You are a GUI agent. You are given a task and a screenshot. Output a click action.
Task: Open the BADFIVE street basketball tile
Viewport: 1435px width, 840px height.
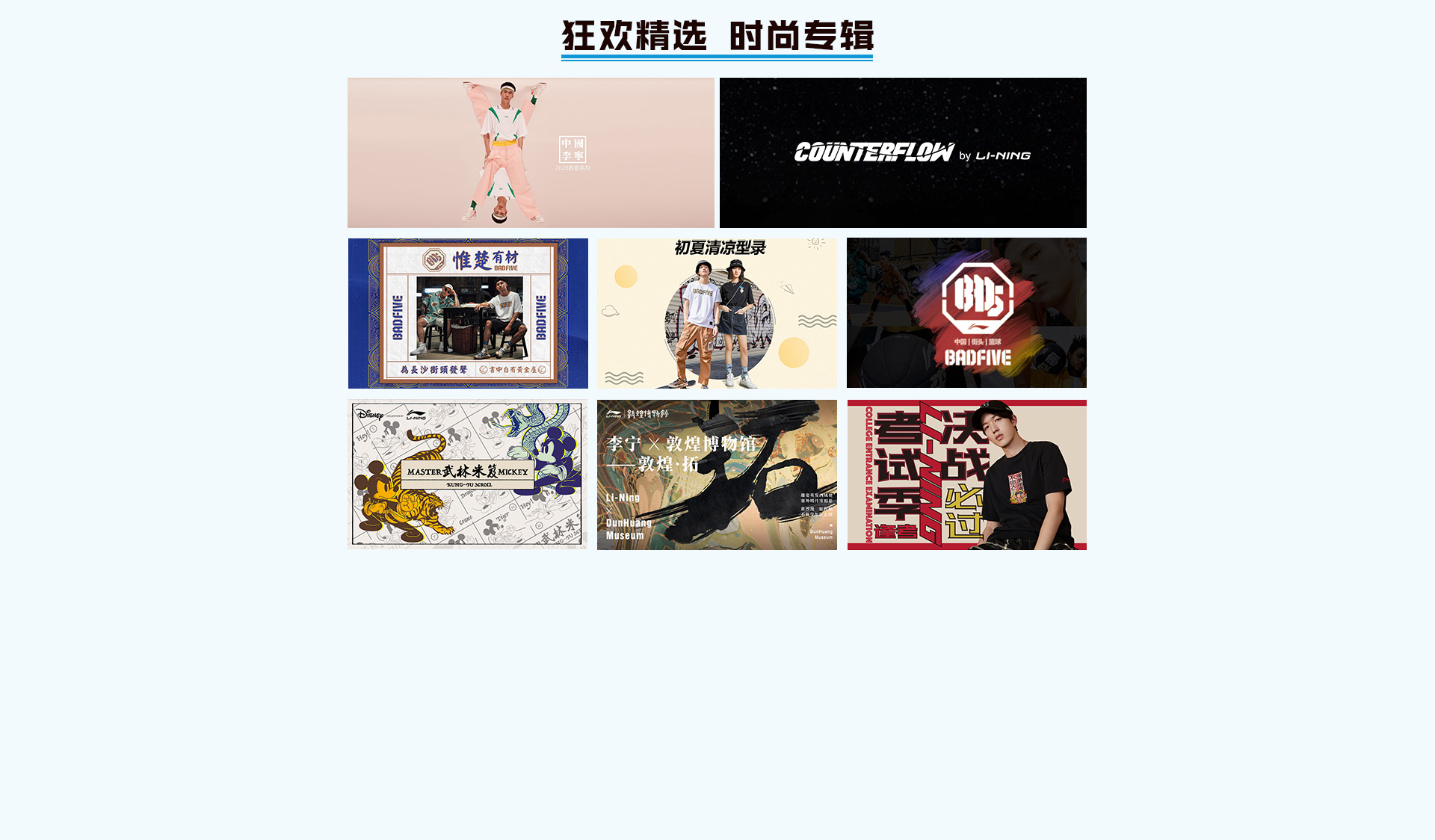coord(966,312)
